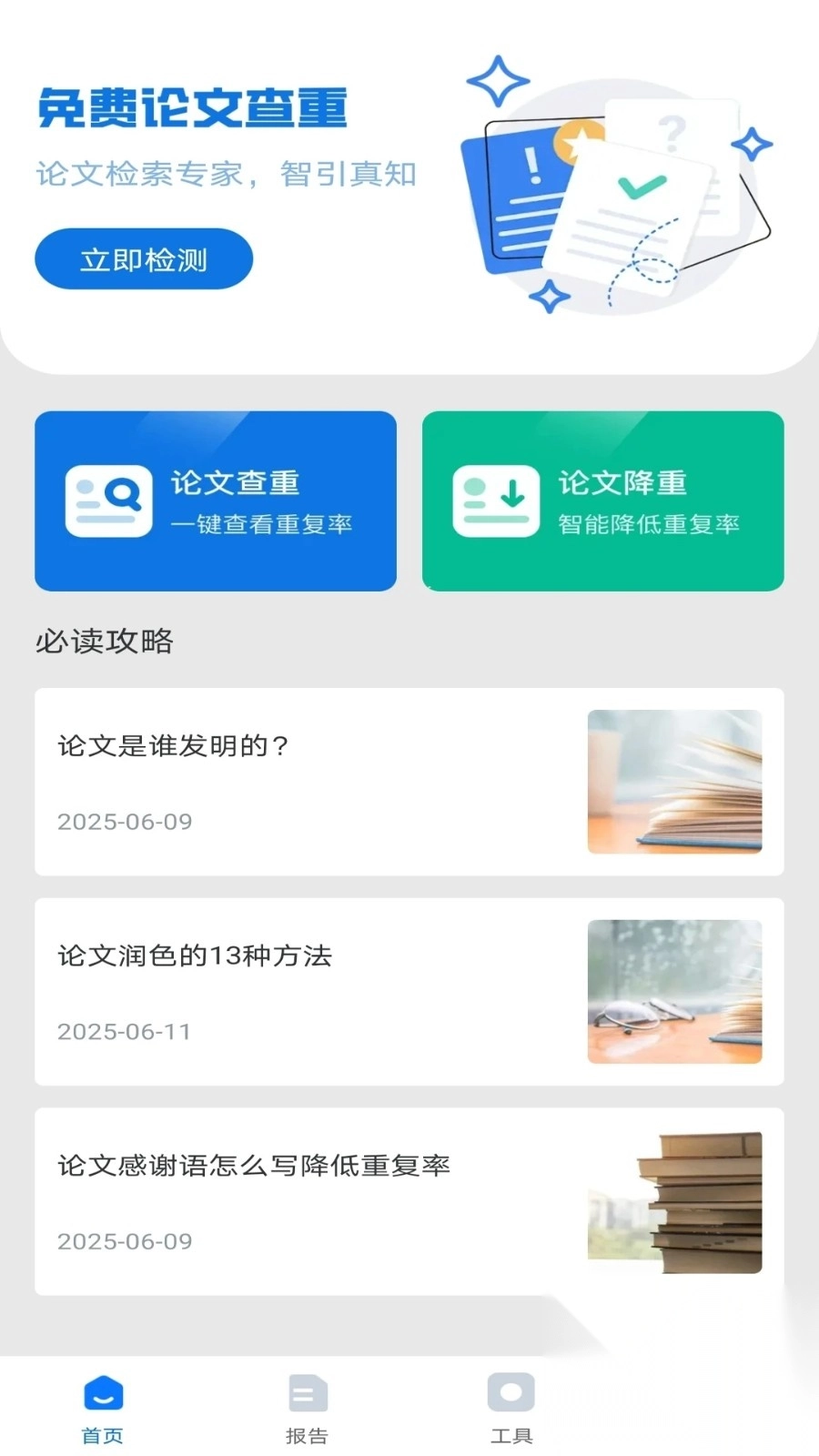Click the open book thumbnail of first article
Image resolution: width=819 pixels, height=1456 pixels.
675,780
